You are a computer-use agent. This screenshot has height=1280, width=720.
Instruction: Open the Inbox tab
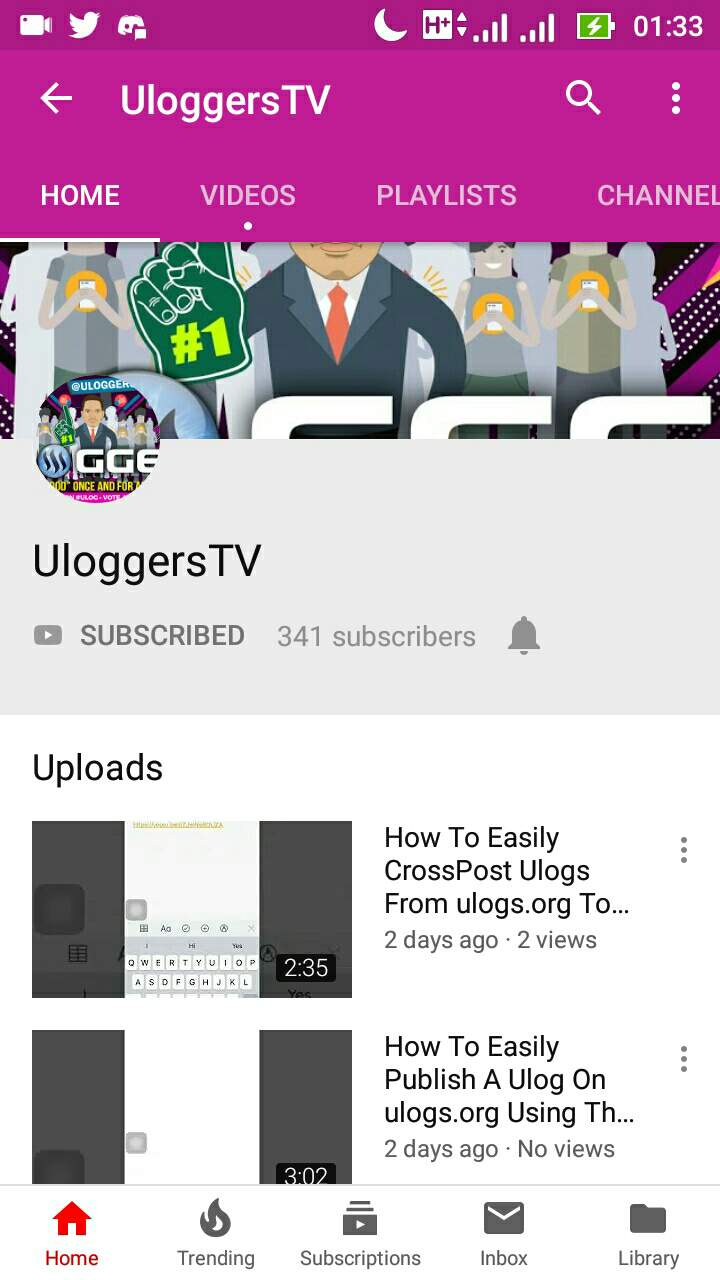click(504, 1234)
